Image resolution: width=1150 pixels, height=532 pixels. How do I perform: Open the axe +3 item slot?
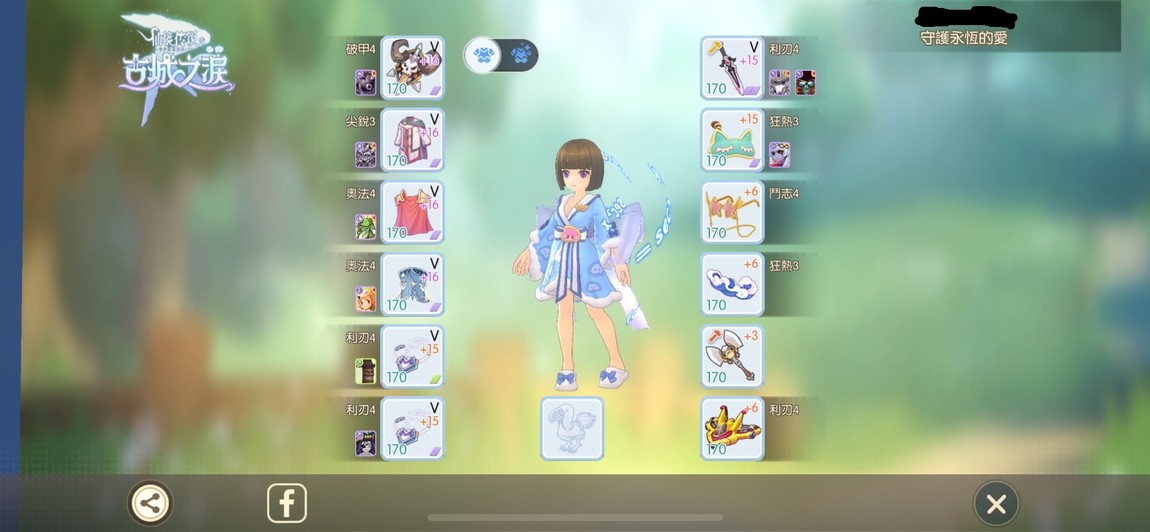click(x=732, y=356)
